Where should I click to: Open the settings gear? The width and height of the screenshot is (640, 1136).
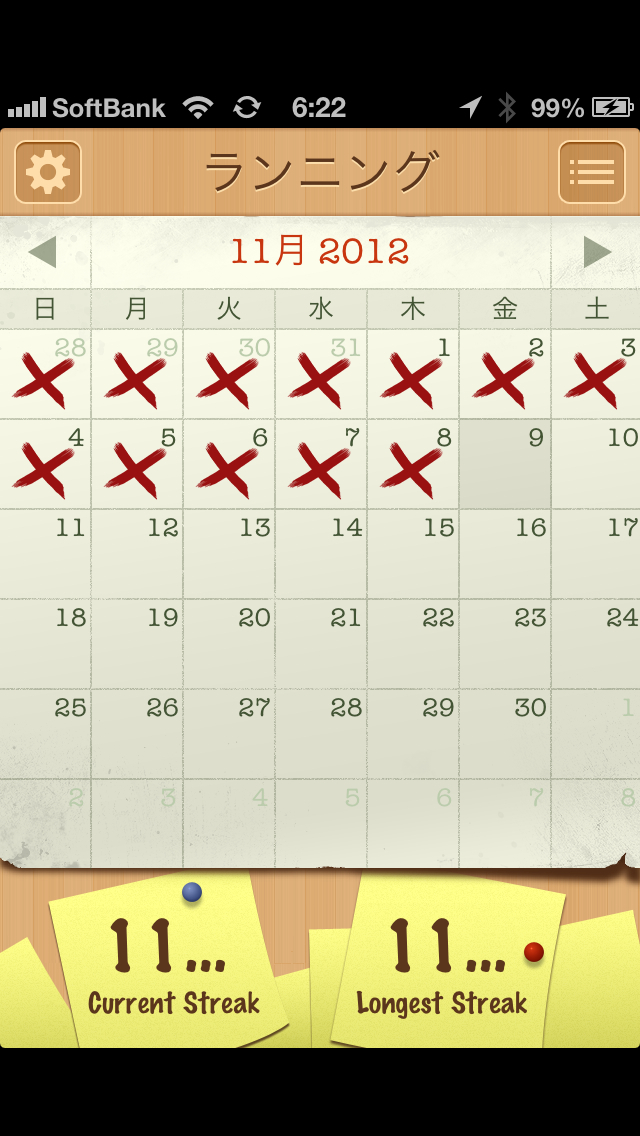(48, 172)
